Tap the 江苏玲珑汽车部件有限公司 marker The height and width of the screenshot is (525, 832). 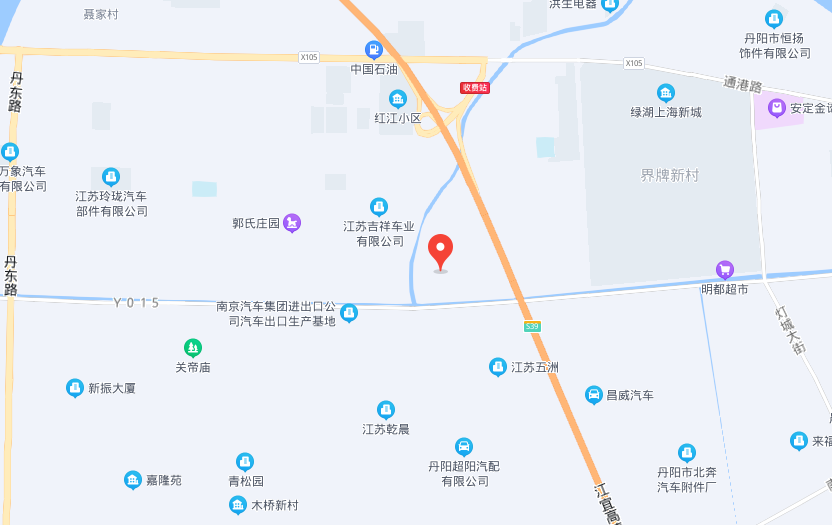tap(111, 177)
